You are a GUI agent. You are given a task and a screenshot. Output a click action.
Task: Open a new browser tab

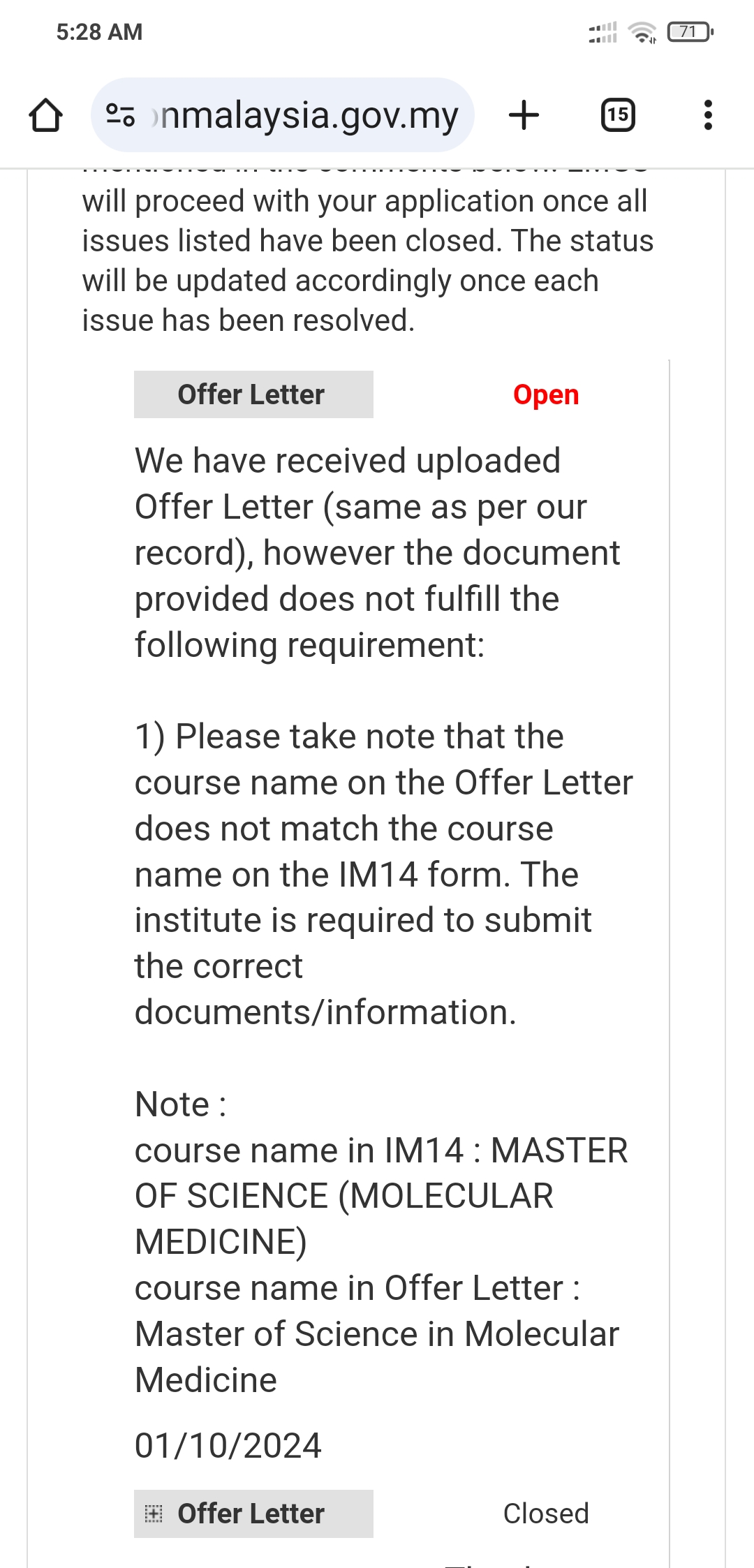tap(524, 115)
